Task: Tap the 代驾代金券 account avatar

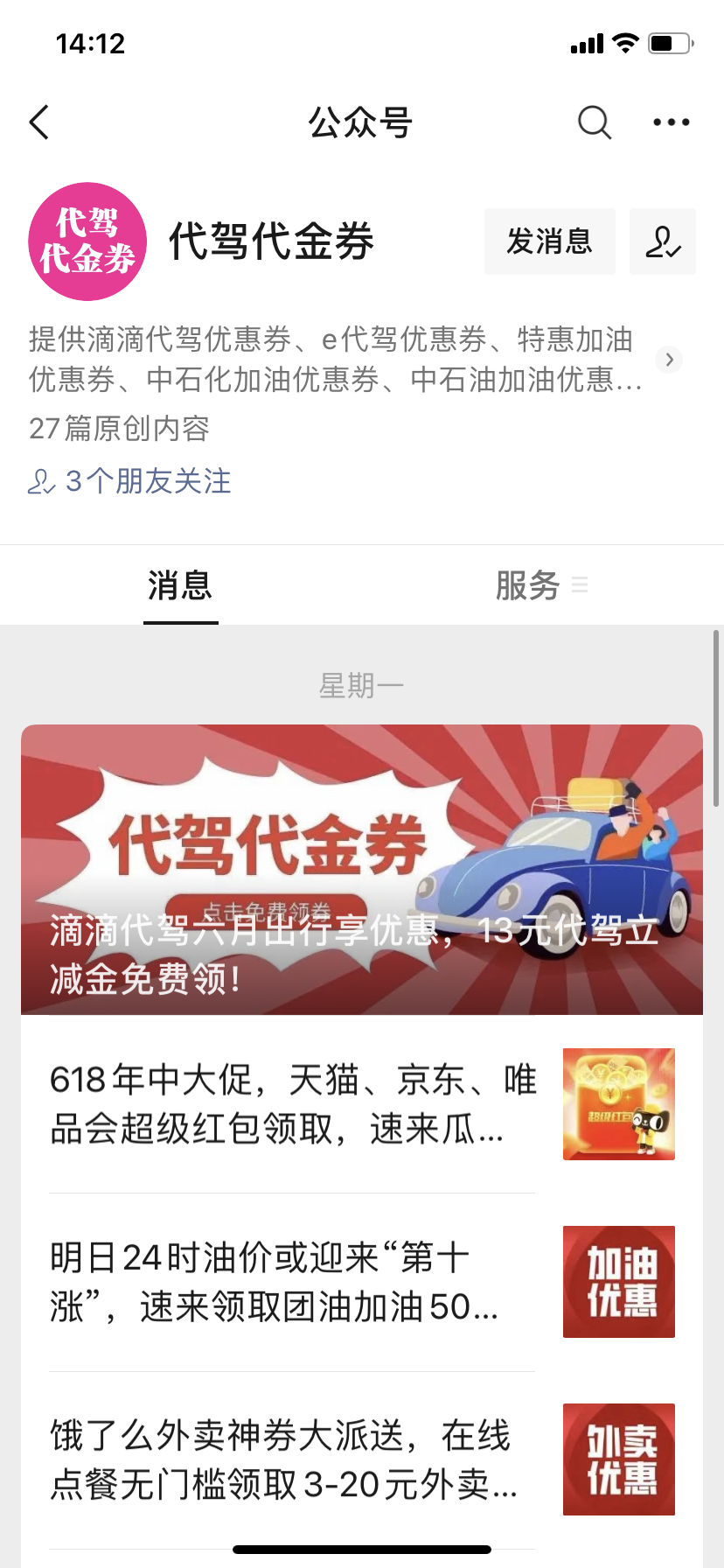Action: pos(87,241)
